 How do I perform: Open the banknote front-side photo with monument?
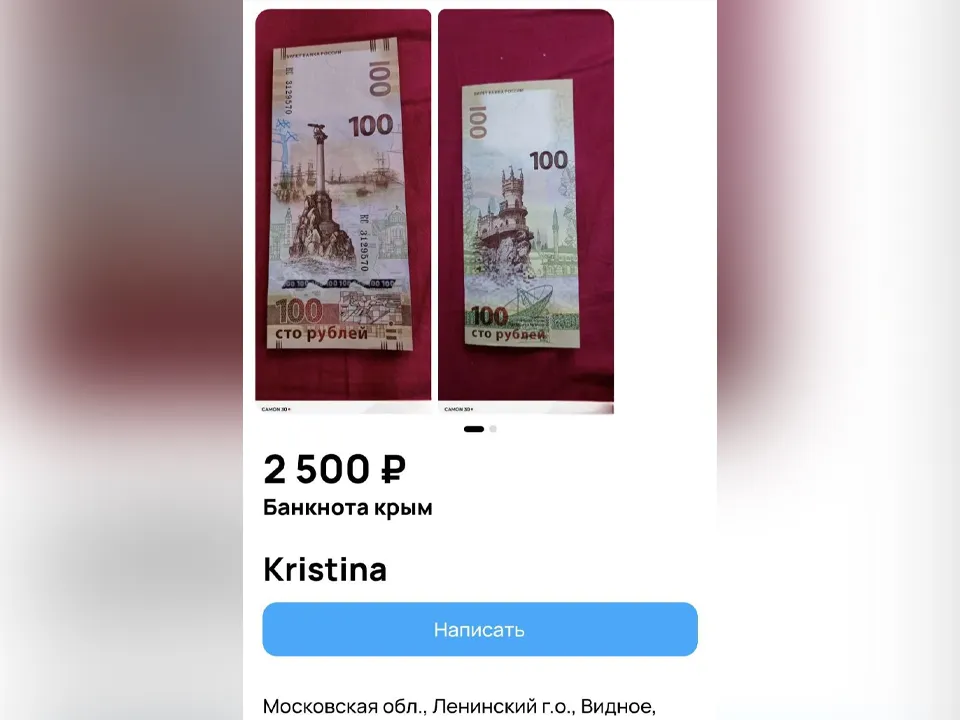coord(343,210)
